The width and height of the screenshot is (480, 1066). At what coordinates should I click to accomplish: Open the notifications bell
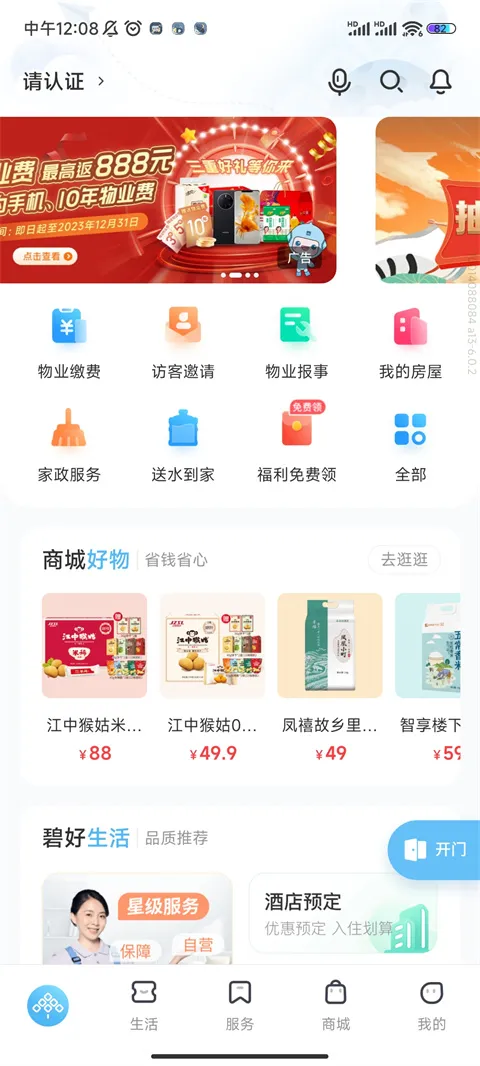click(x=441, y=82)
